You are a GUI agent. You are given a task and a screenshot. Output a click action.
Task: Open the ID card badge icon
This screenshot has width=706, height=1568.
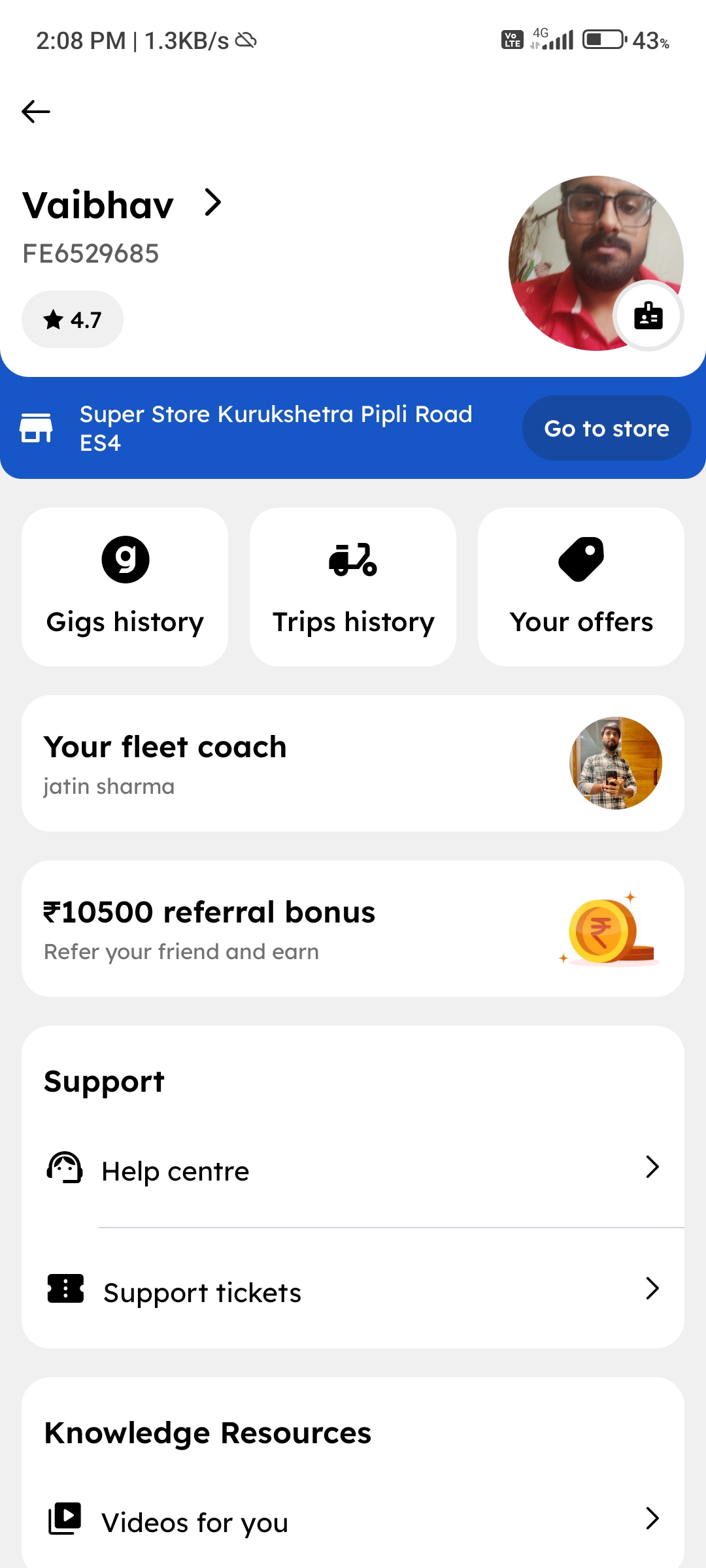648,316
